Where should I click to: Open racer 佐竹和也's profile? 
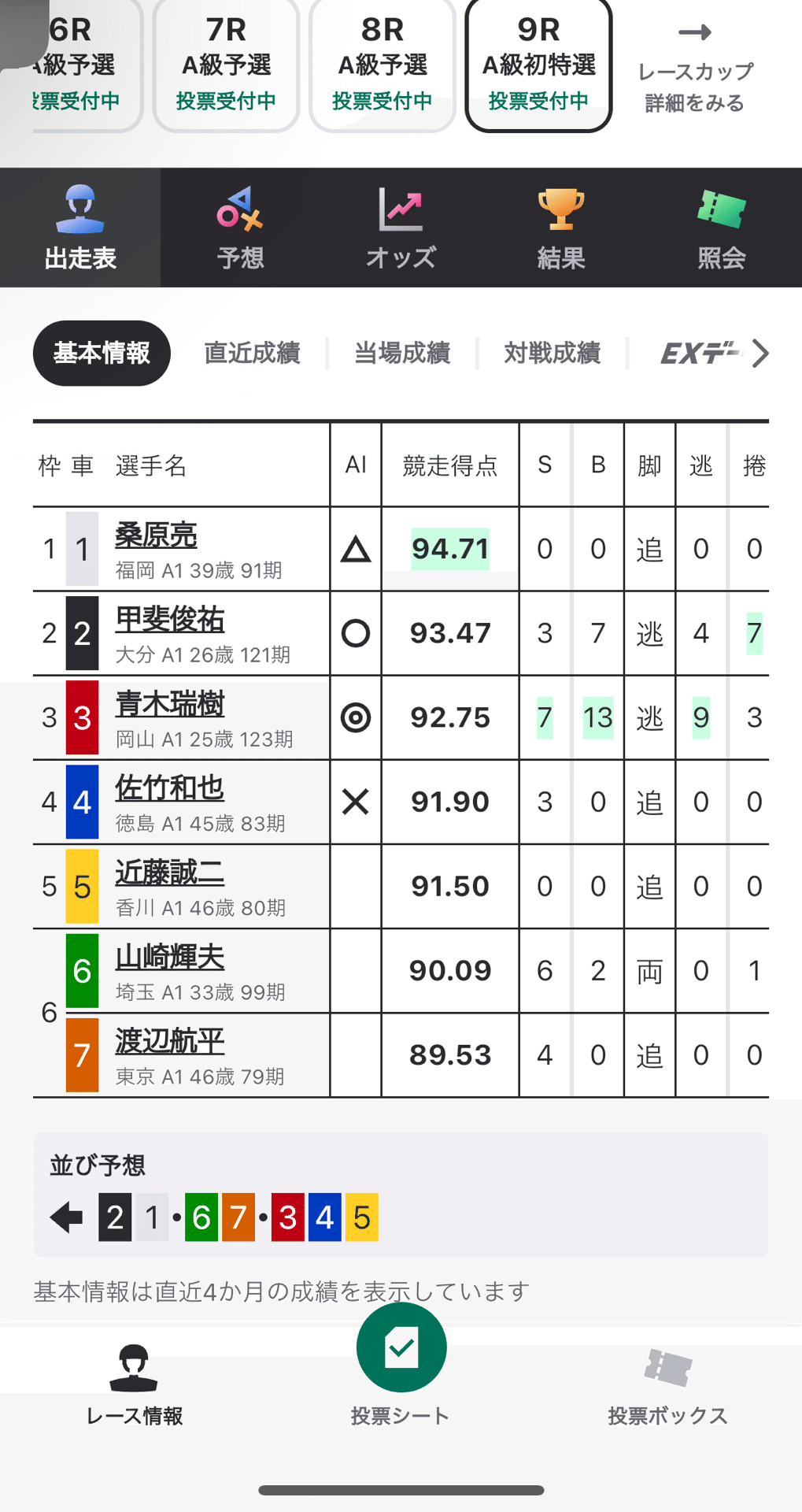click(170, 788)
